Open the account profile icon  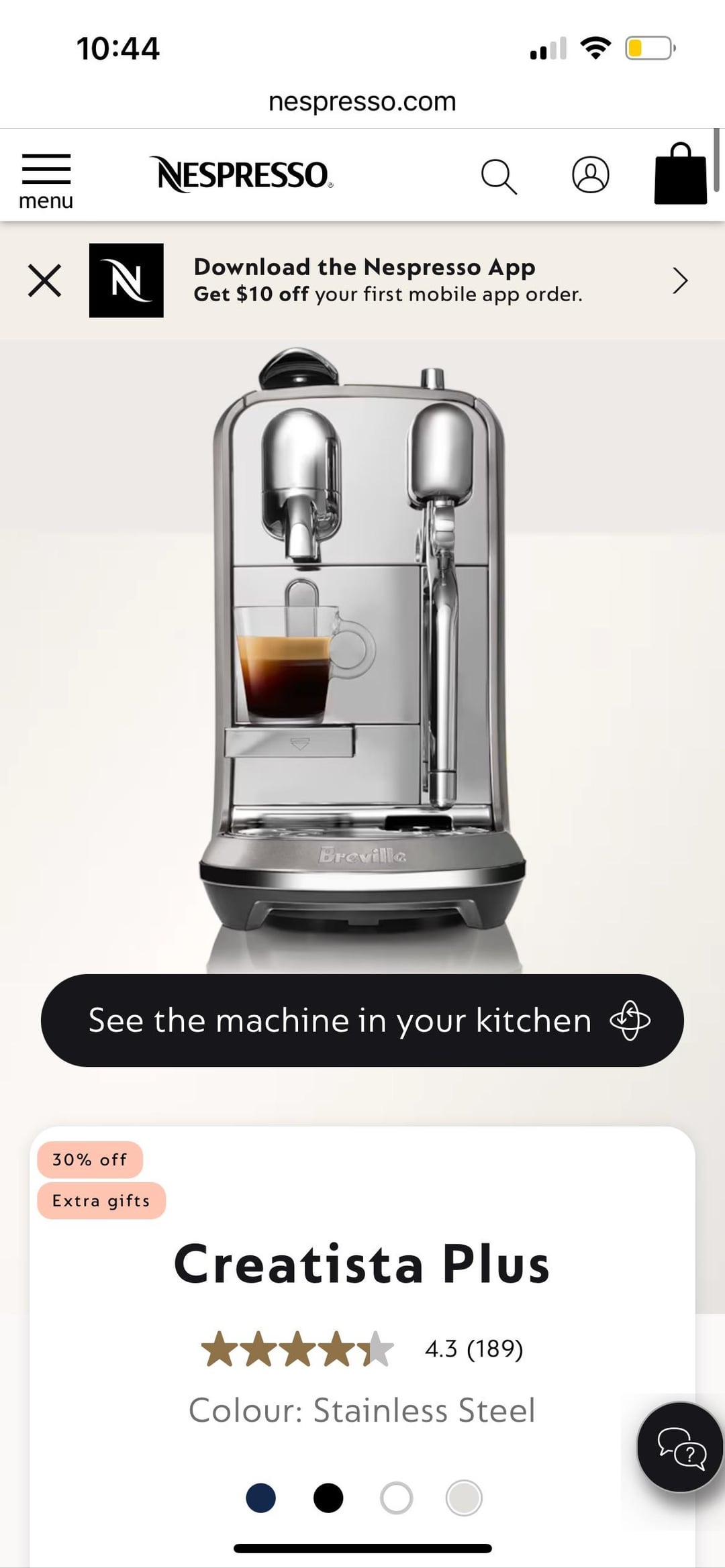590,175
